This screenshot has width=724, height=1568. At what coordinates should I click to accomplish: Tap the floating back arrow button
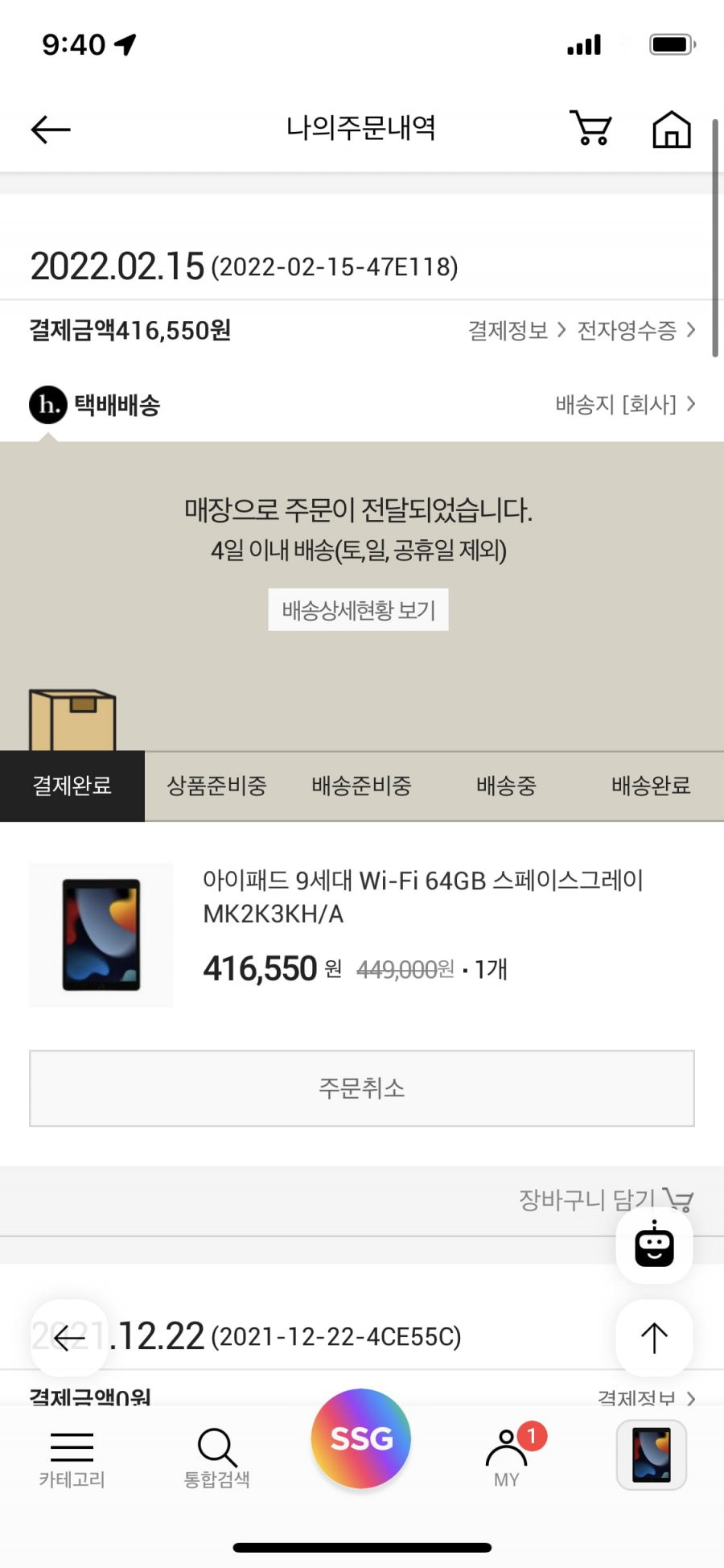click(x=69, y=1338)
